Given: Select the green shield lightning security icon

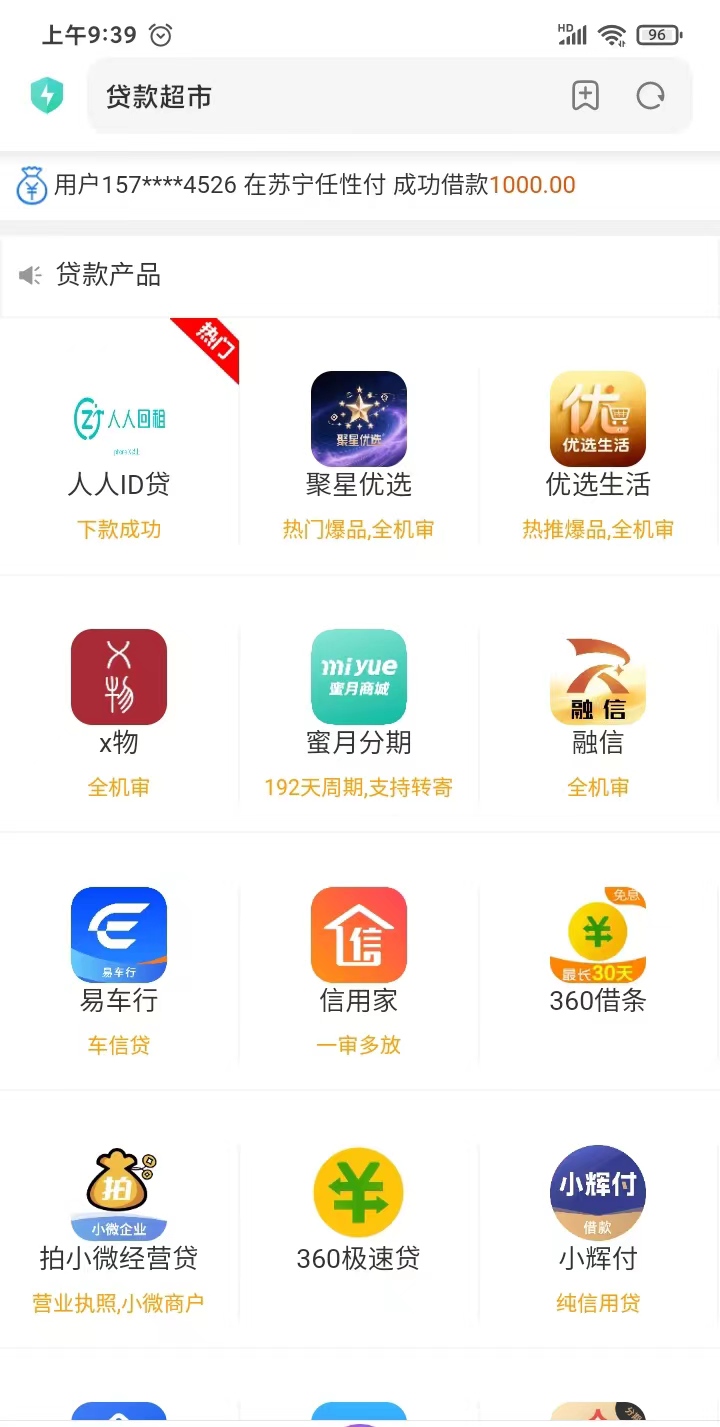Looking at the screenshot, I should 47,95.
